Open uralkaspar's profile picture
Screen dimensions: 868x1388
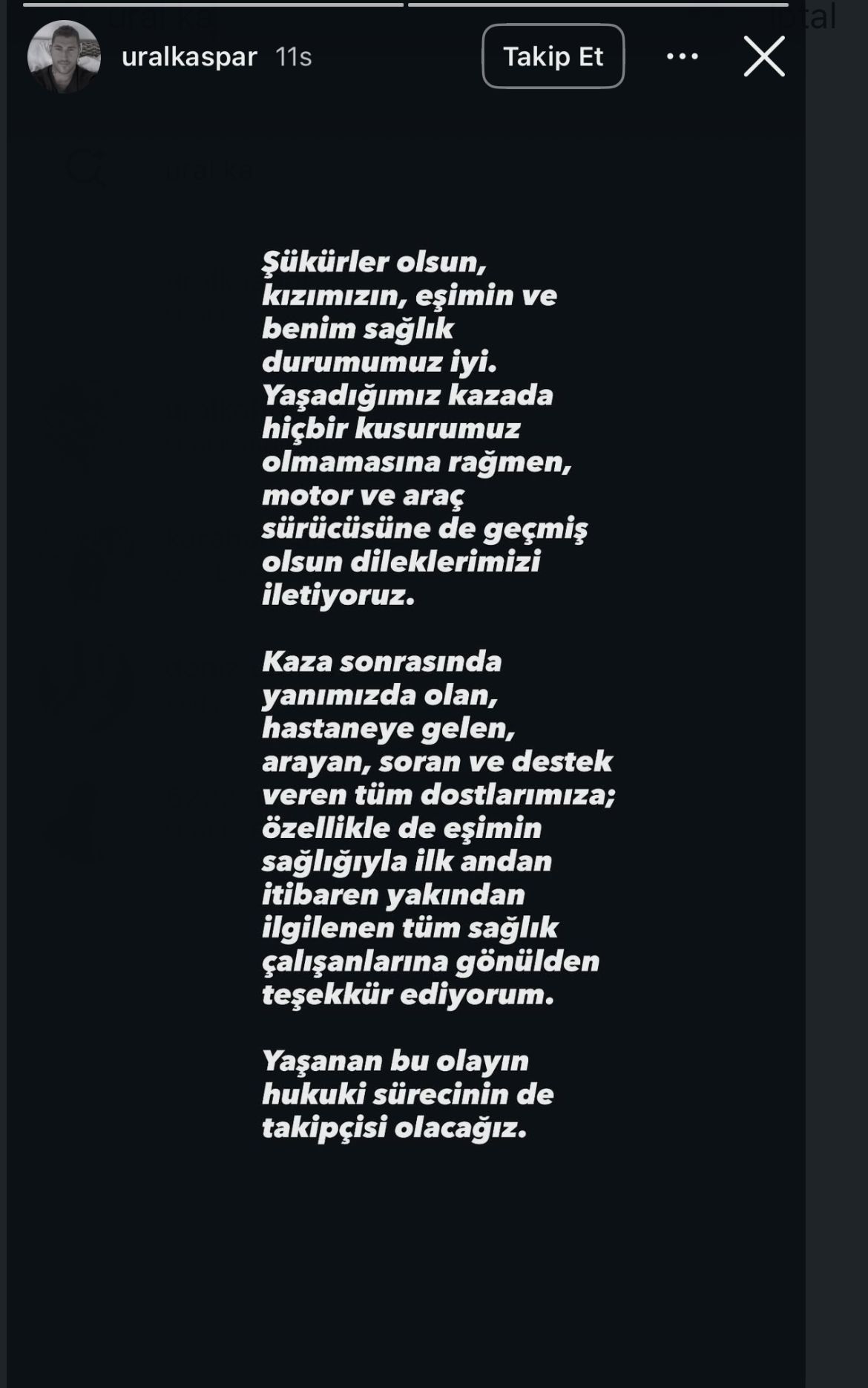coord(64,56)
